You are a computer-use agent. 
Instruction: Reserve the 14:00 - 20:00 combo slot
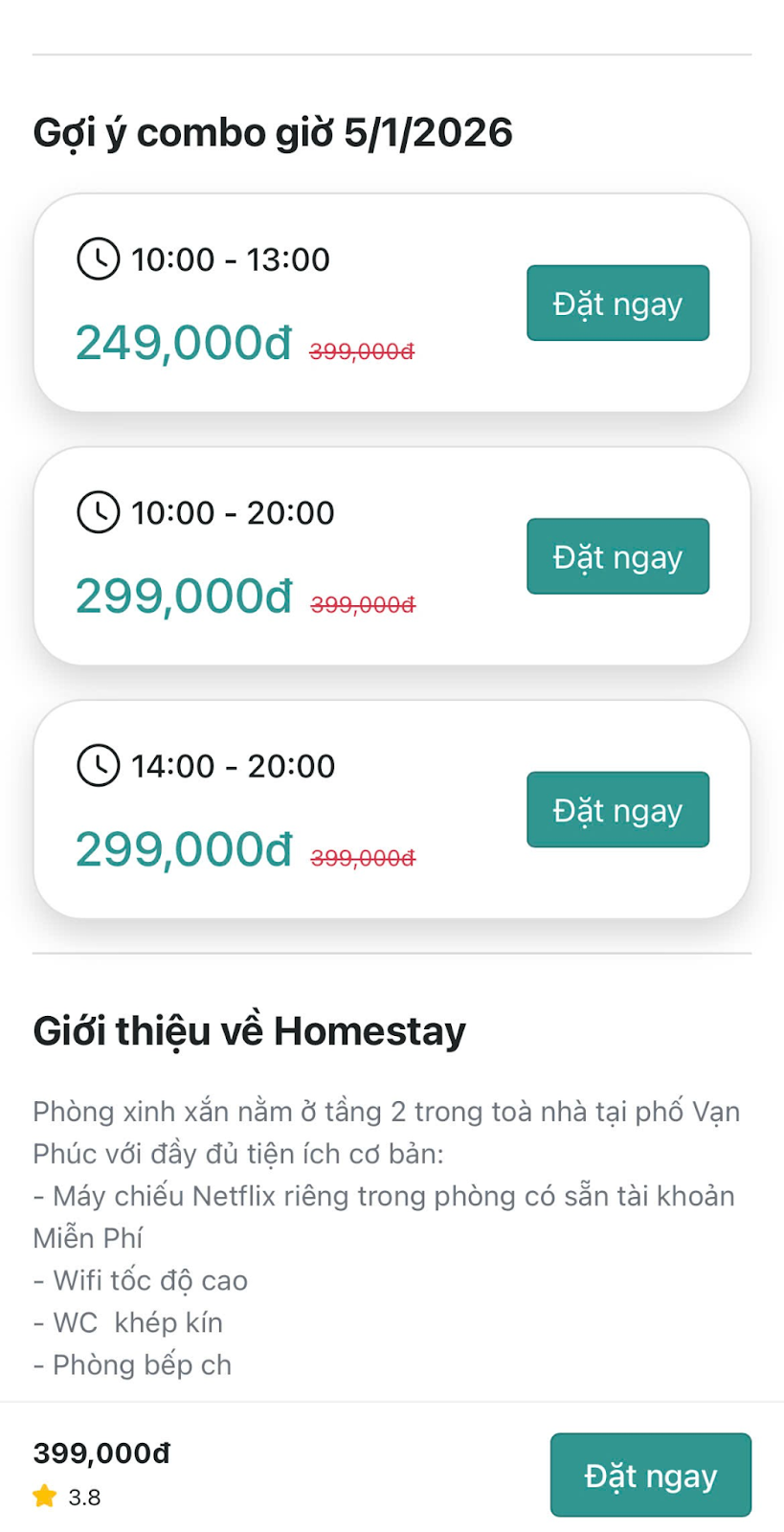click(617, 810)
